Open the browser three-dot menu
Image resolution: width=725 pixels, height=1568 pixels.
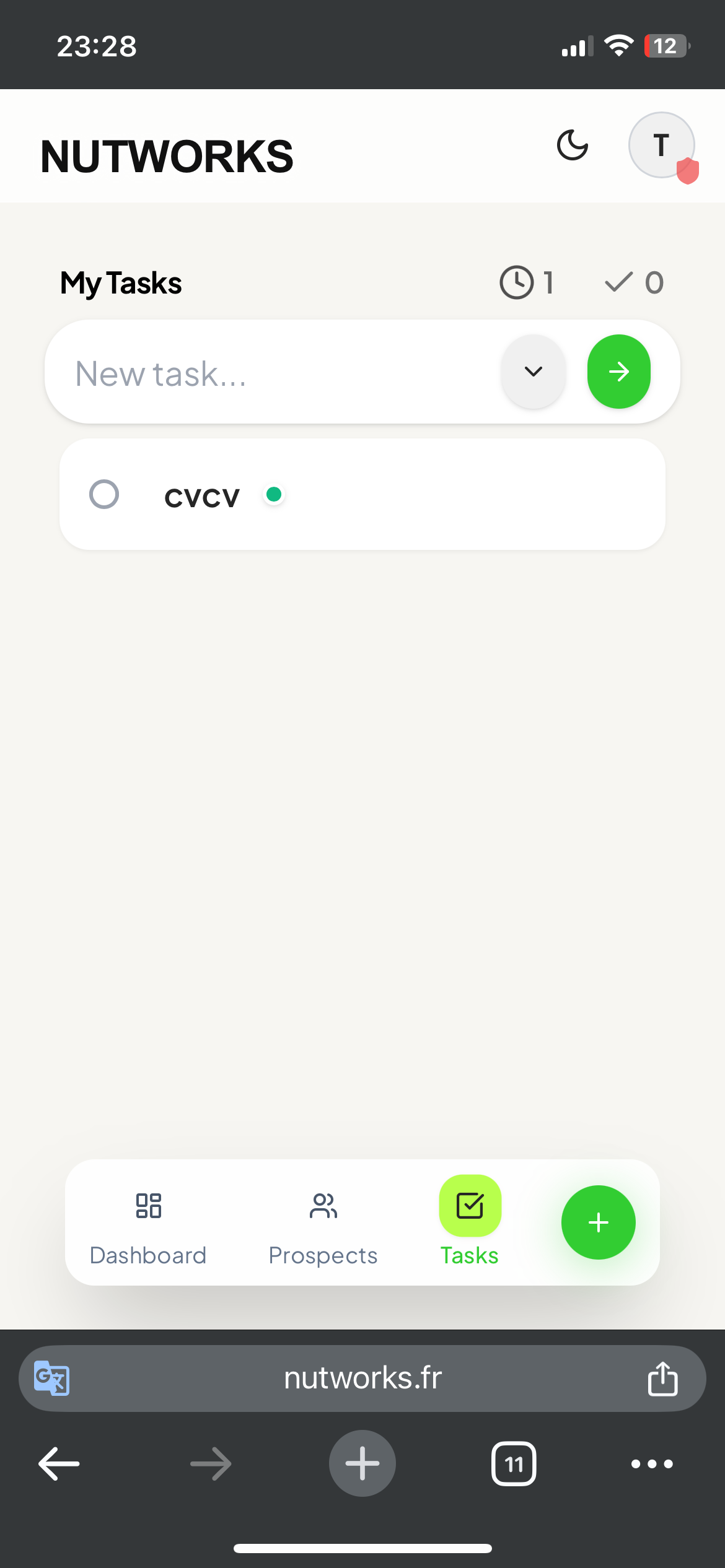pyautogui.click(x=651, y=1464)
